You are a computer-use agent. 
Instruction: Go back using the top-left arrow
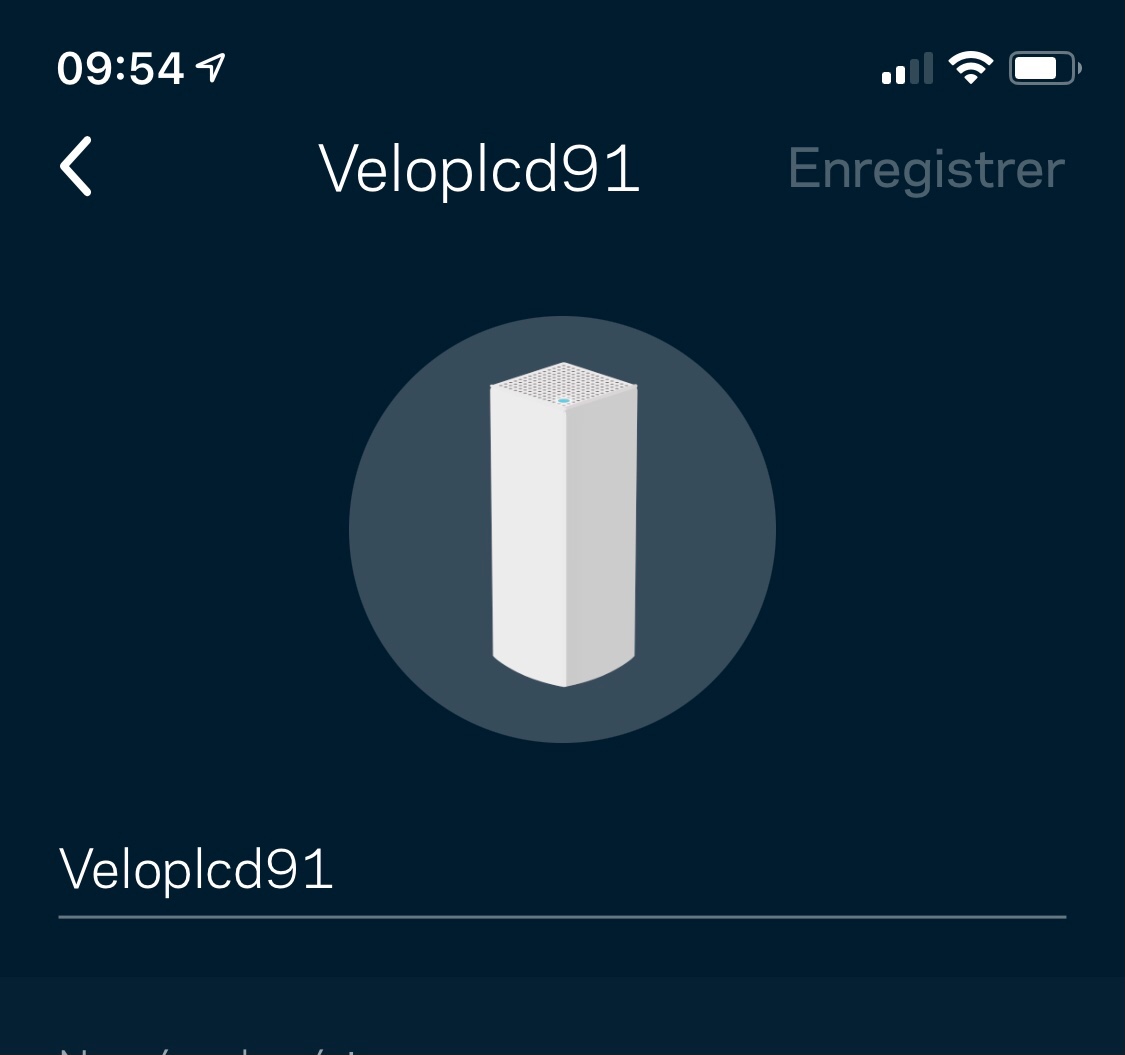(76, 167)
